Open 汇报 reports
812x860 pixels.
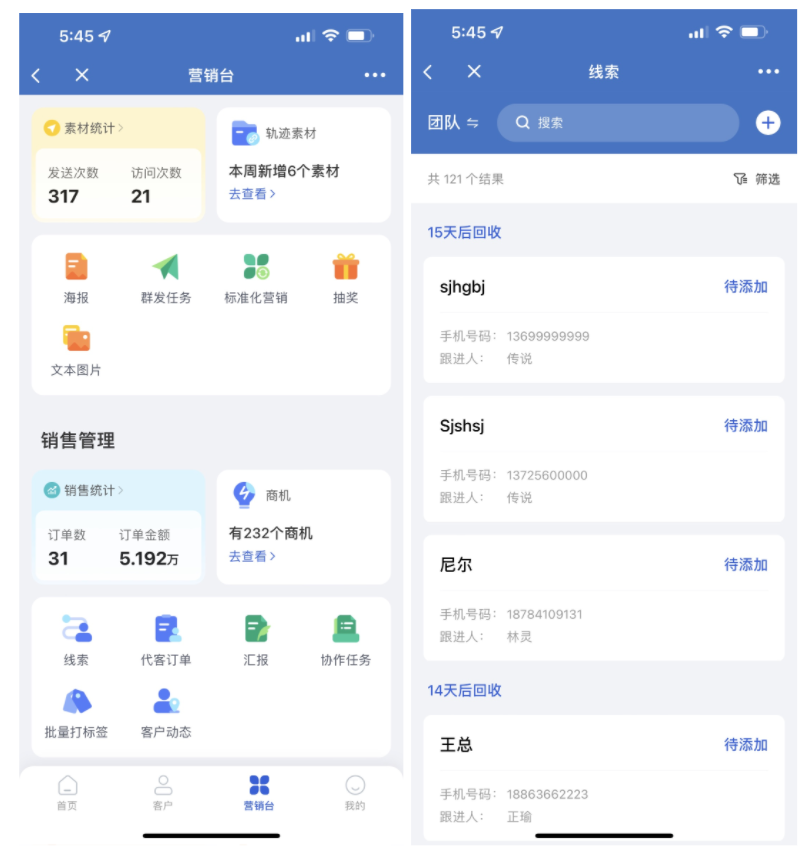click(x=256, y=640)
